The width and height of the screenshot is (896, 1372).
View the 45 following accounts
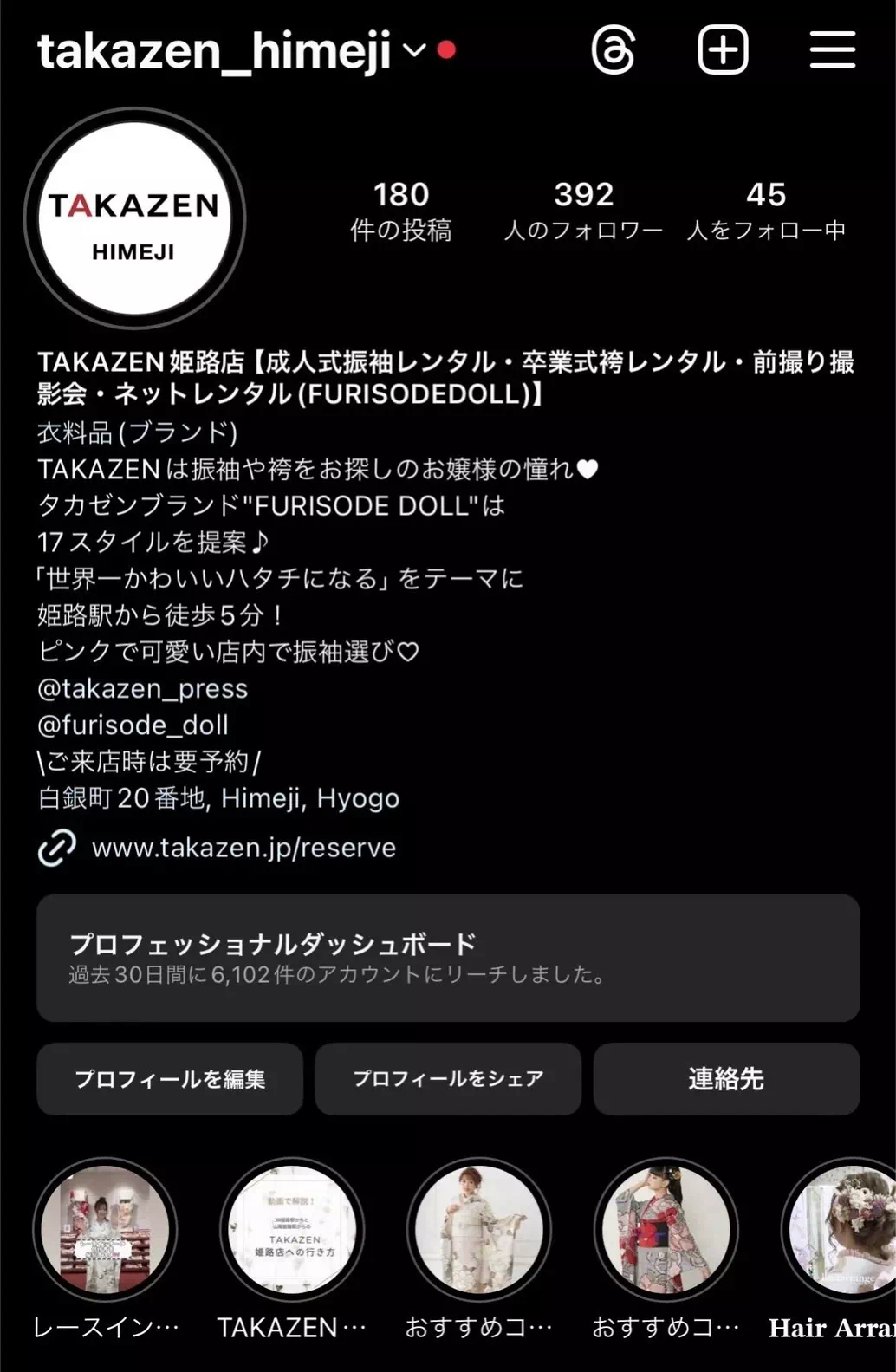click(766, 211)
